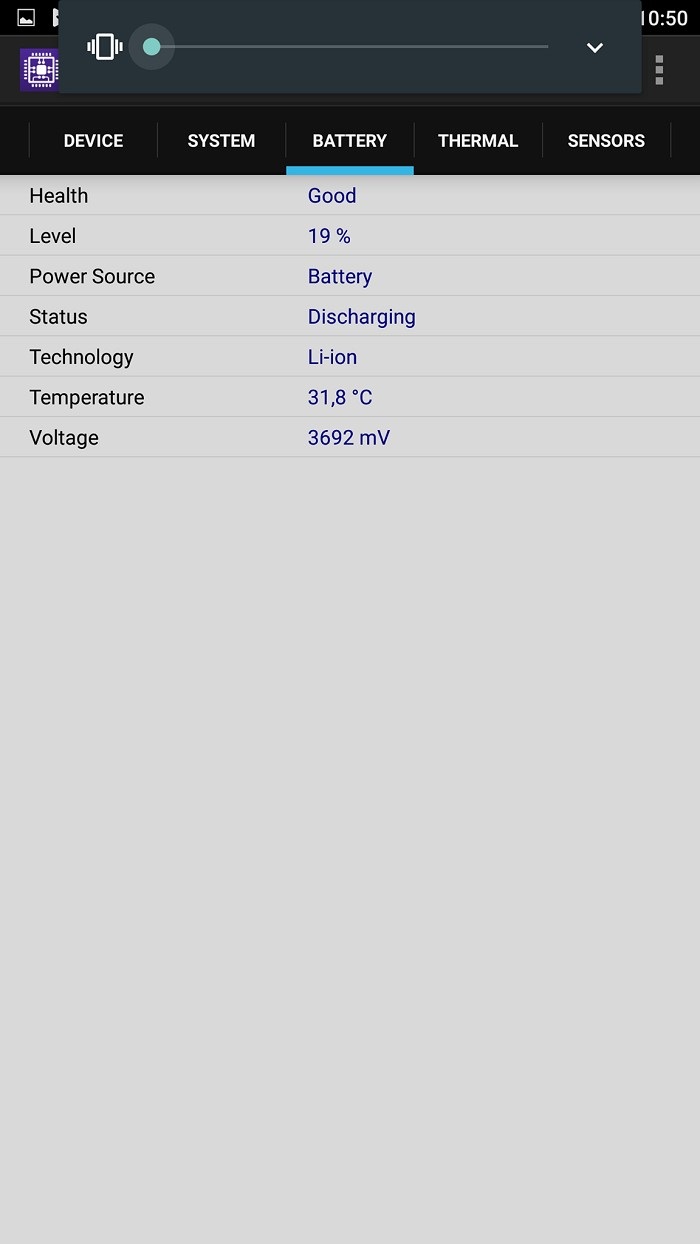Switch to the SYSTEM tab

coord(221,141)
